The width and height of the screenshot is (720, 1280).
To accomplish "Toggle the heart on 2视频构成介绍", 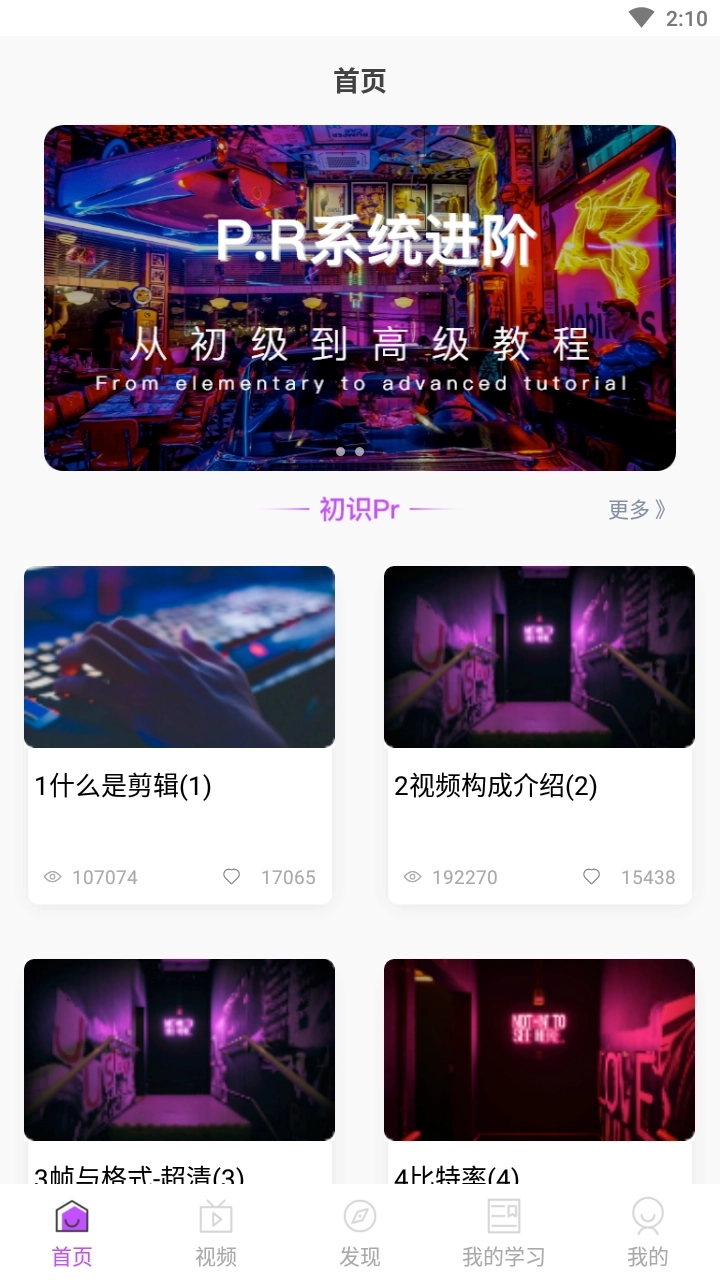I will pyautogui.click(x=591, y=876).
